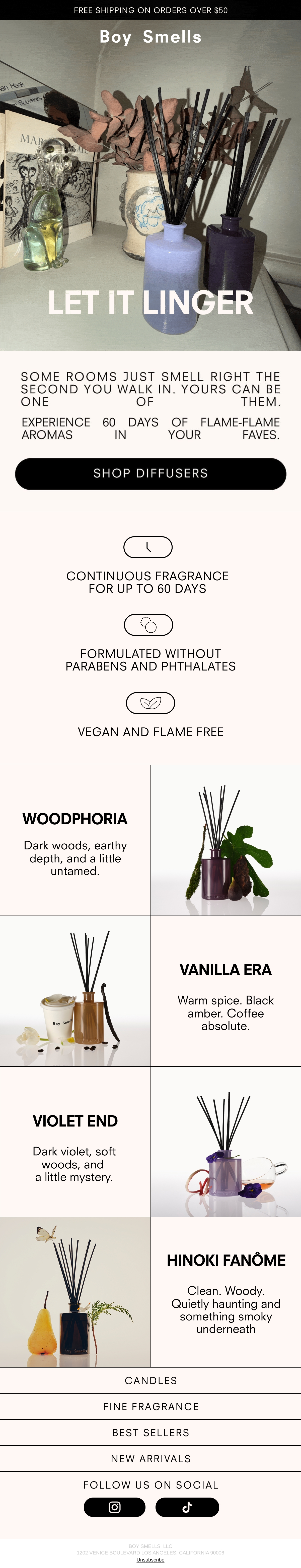Open the Let It Linger hero image
This screenshot has width=301, height=1568.
pyautogui.click(x=150, y=186)
